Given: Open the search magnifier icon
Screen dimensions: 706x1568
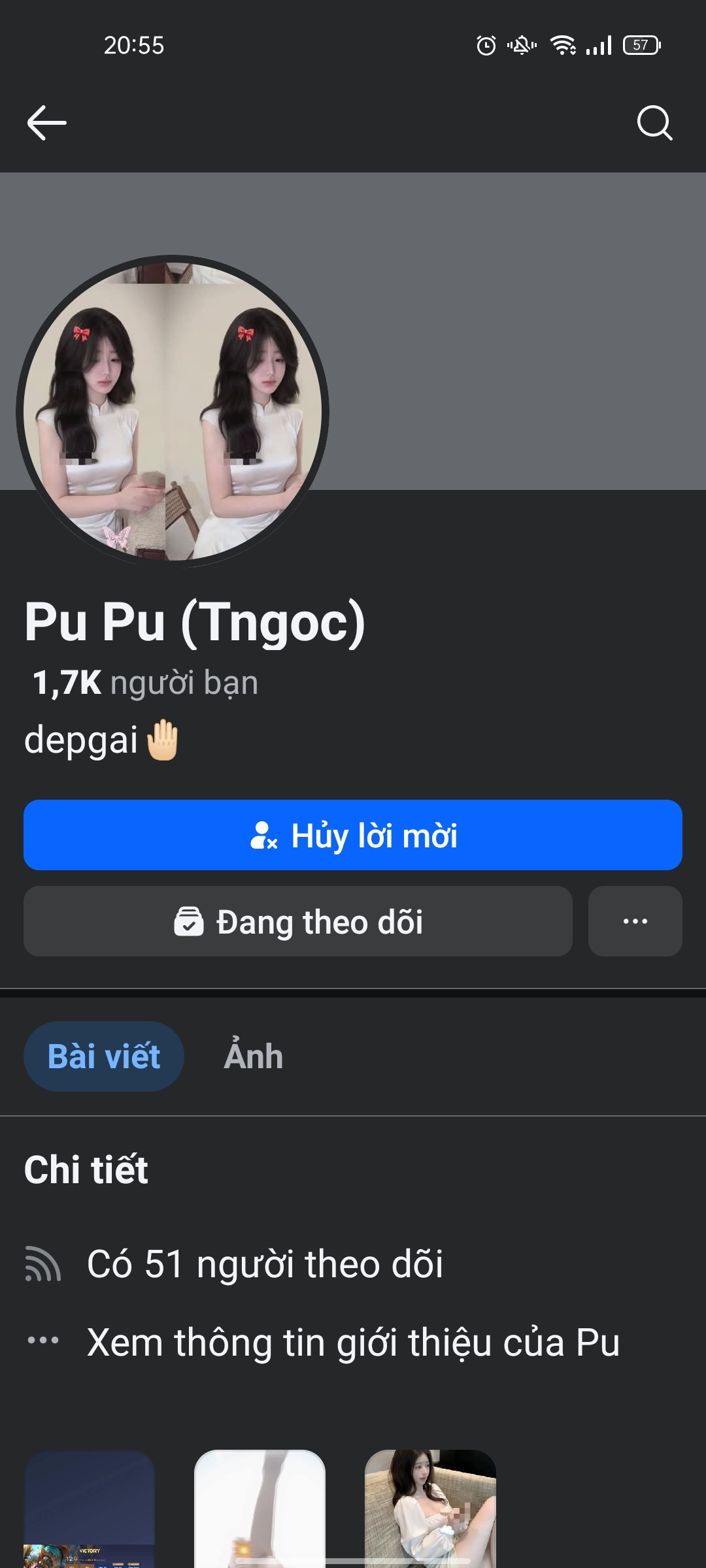Looking at the screenshot, I should point(654,123).
